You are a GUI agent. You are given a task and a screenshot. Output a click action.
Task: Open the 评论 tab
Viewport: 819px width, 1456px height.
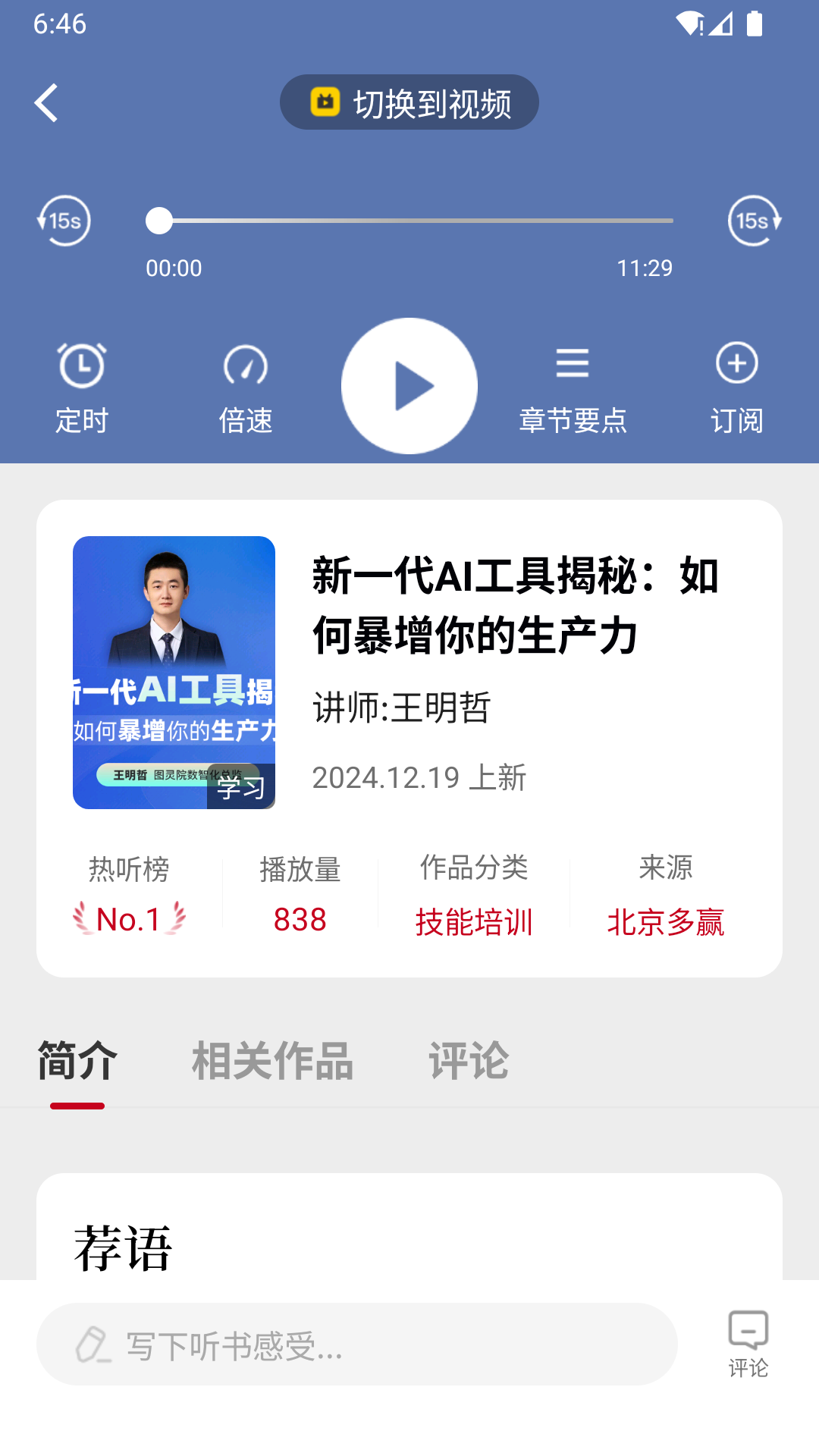[469, 1061]
